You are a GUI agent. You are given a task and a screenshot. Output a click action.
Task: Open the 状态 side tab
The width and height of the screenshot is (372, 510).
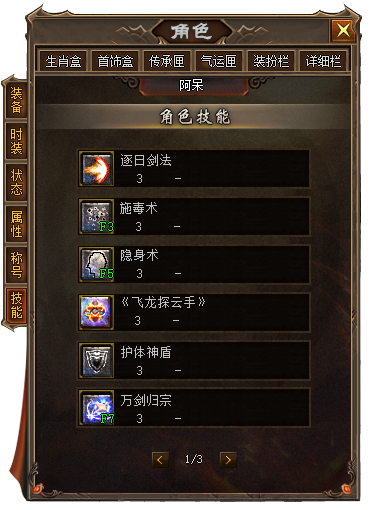pos(16,182)
